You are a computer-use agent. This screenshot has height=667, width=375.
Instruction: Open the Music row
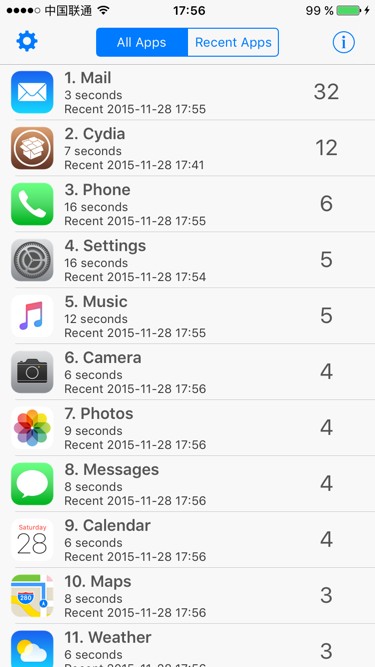coord(188,316)
